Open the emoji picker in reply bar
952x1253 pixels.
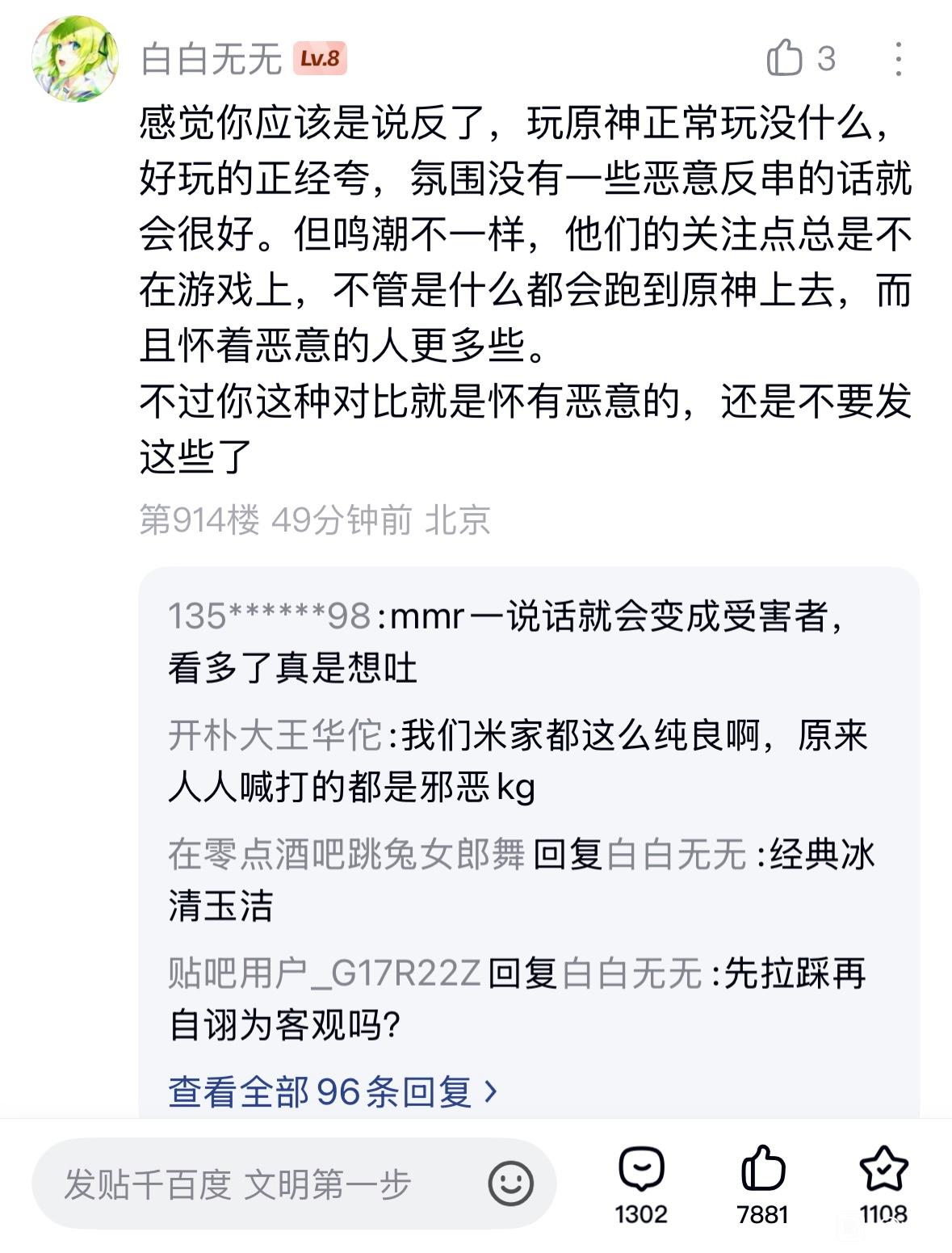pos(511,1184)
